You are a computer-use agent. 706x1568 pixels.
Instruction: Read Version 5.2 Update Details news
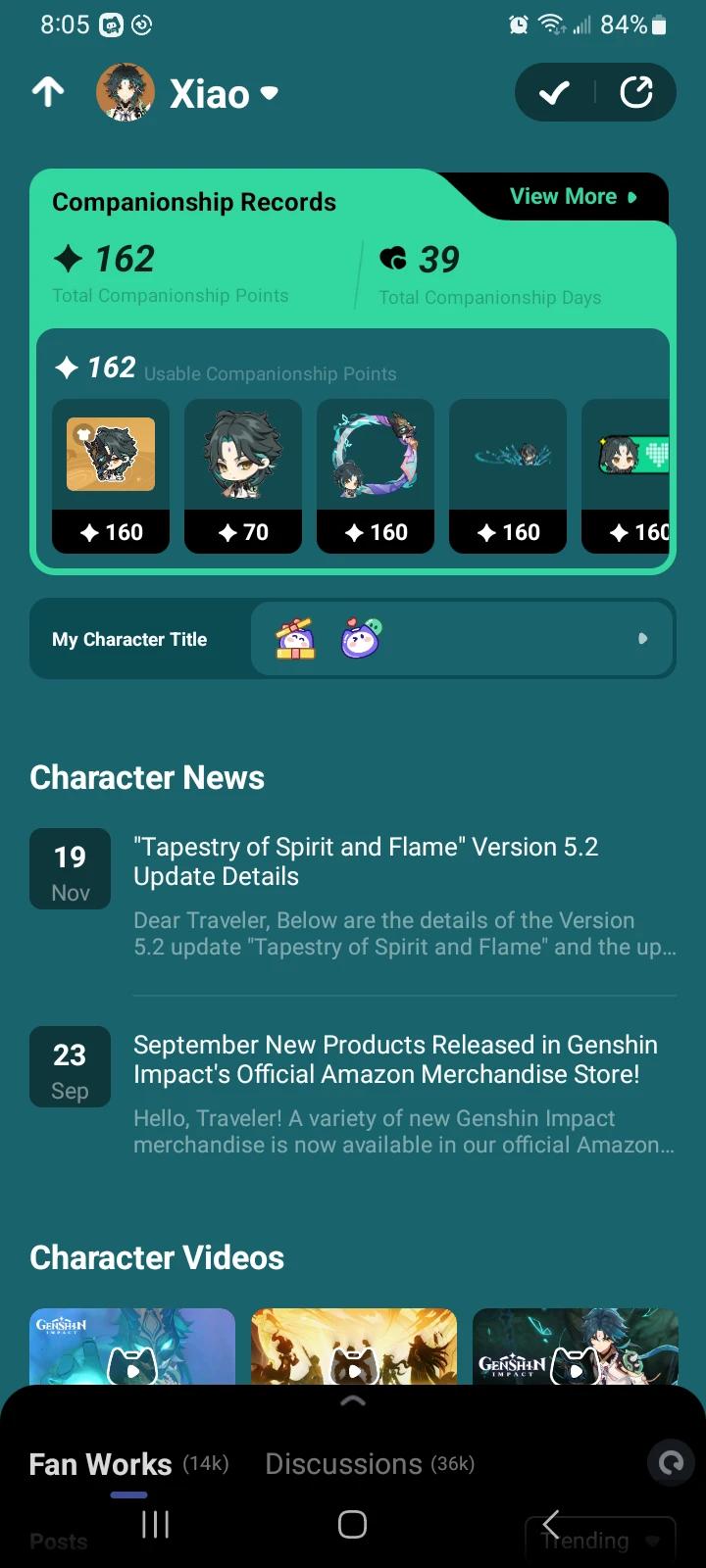366,861
